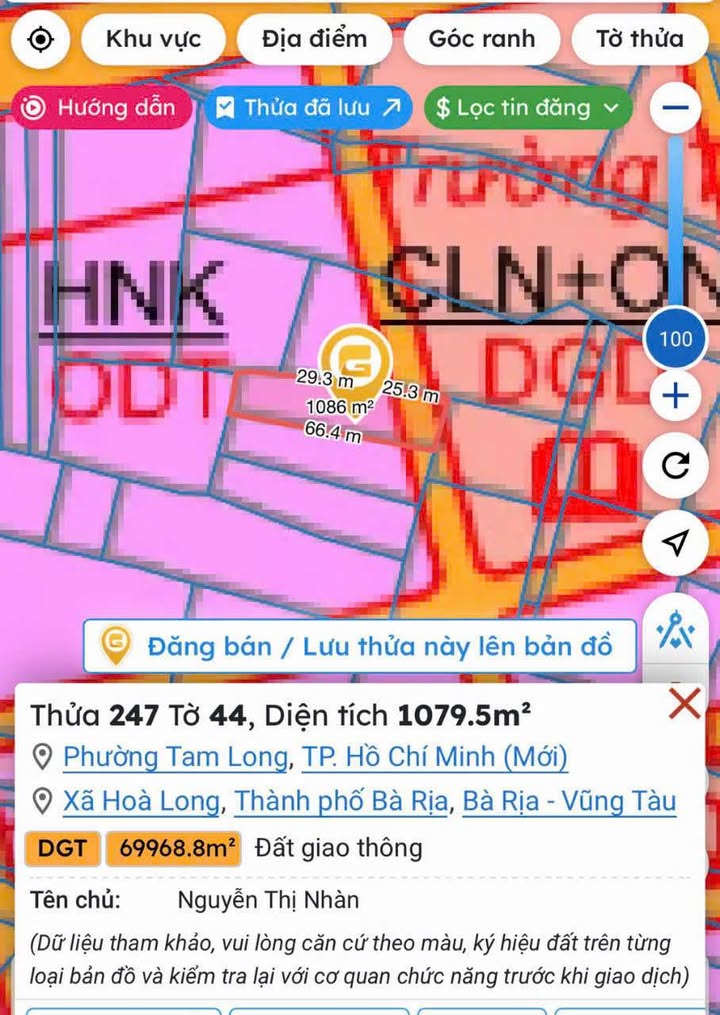Expand the Lọc tin đăng filter
This screenshot has width=720, height=1015.
tap(527, 108)
